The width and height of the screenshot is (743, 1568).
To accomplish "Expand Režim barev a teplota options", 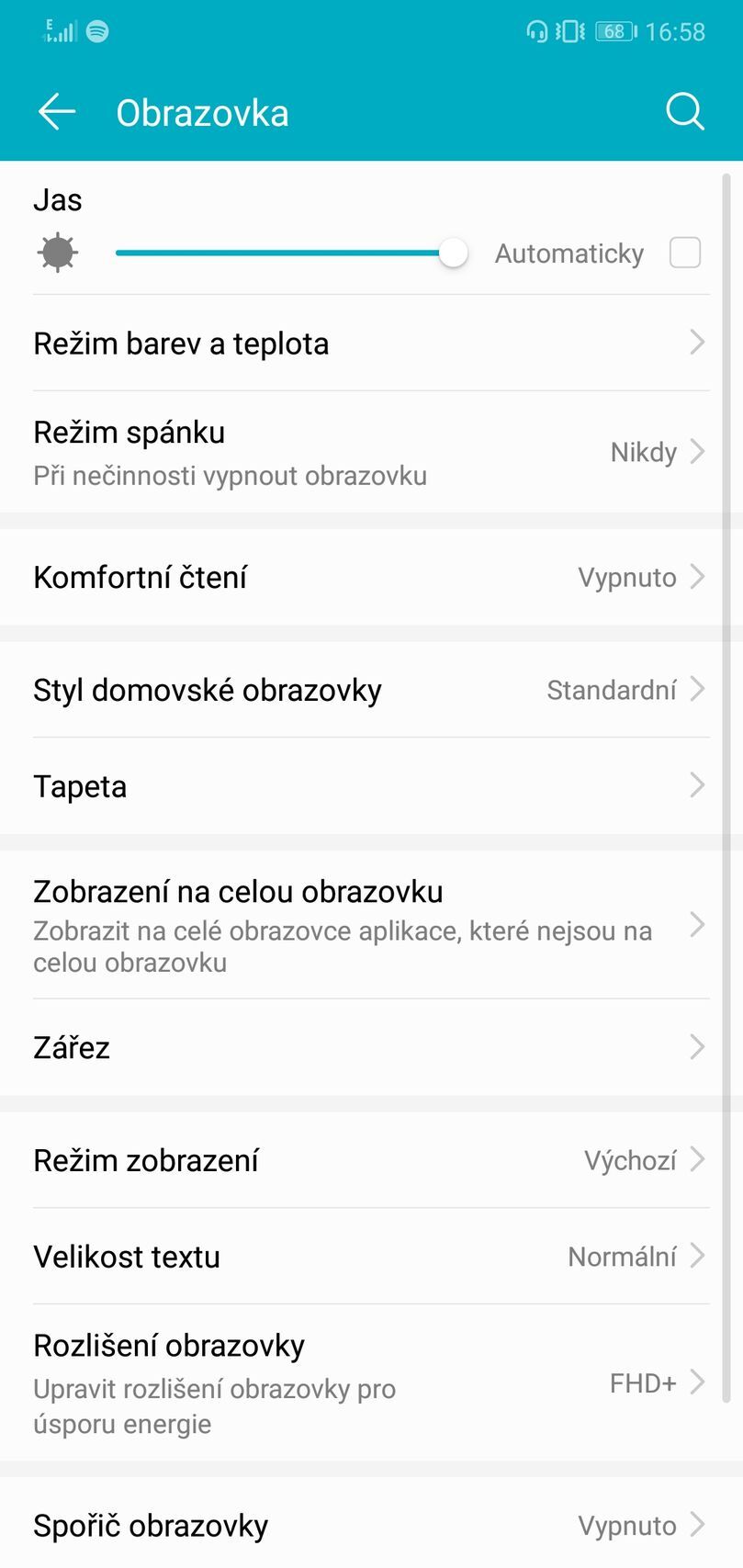I will tap(371, 343).
